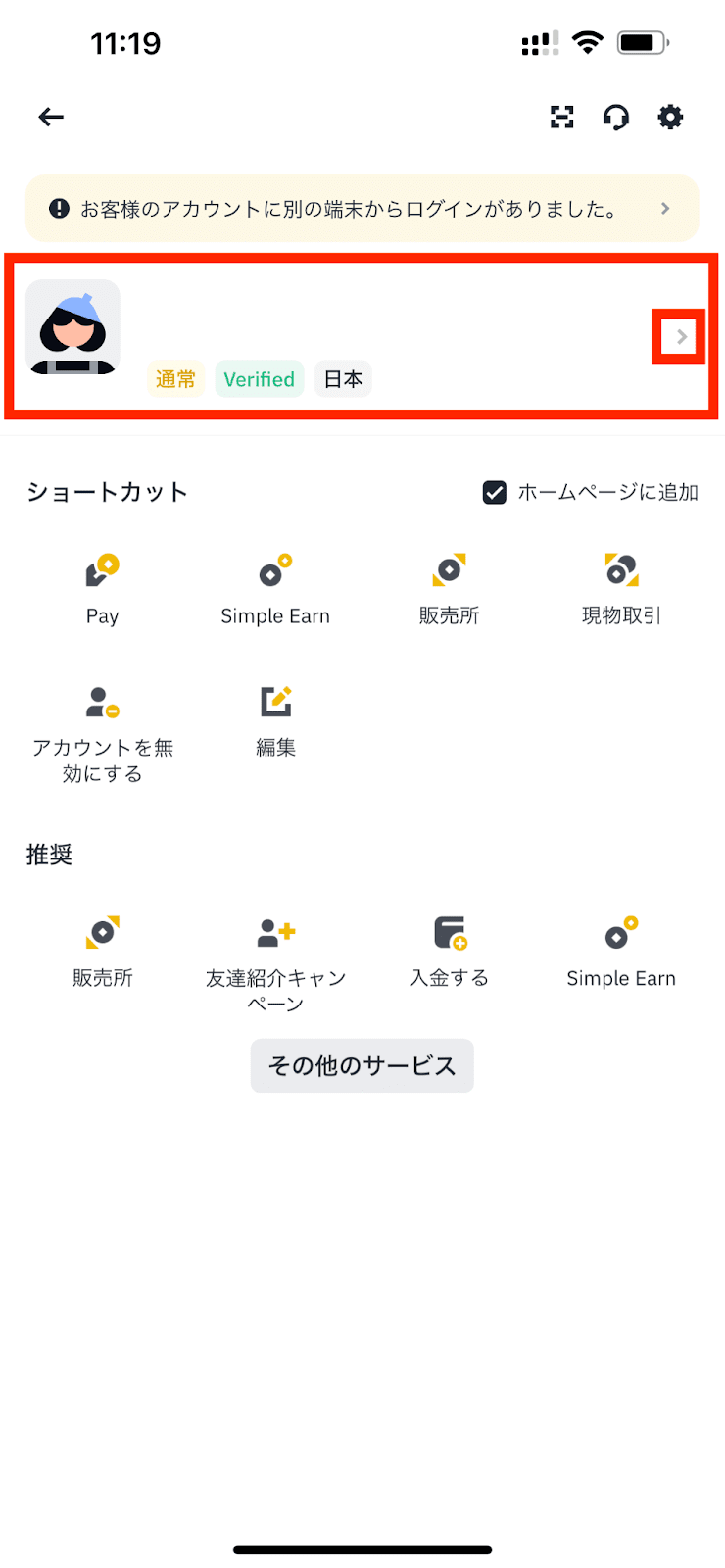Open 推奨 Simple Earn entry
The image size is (725, 1568).
[x=621, y=931]
